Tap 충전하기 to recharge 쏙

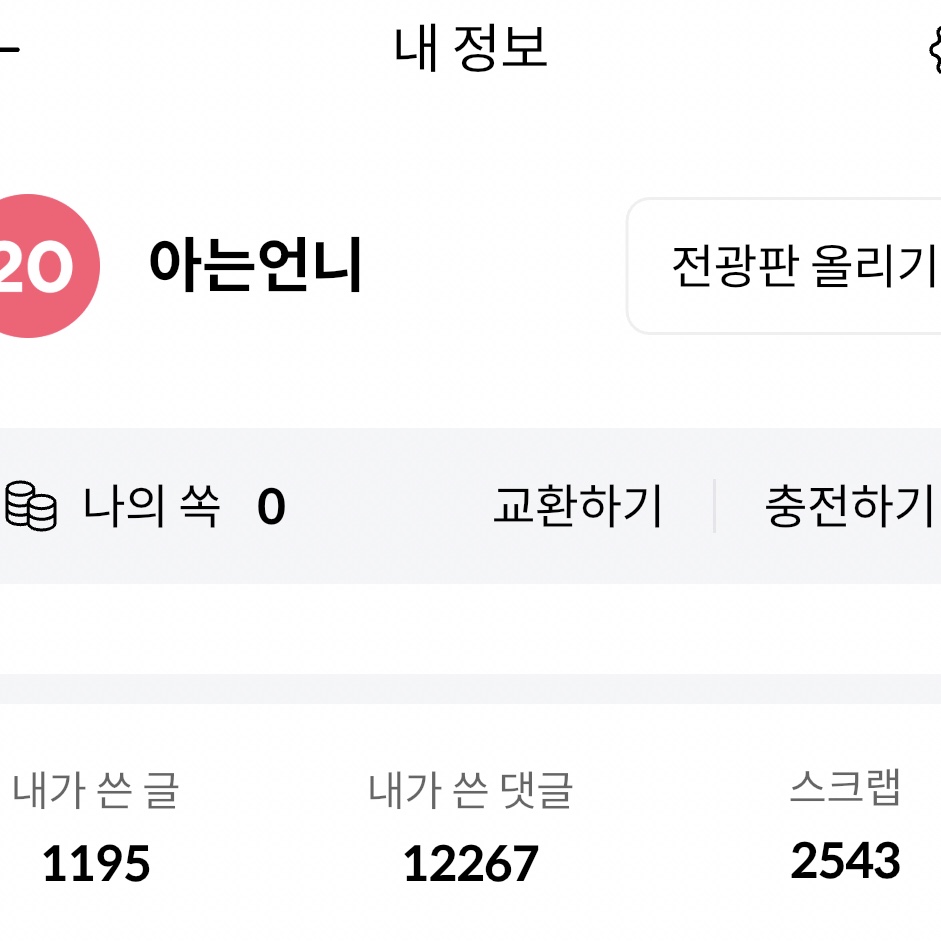(x=848, y=506)
